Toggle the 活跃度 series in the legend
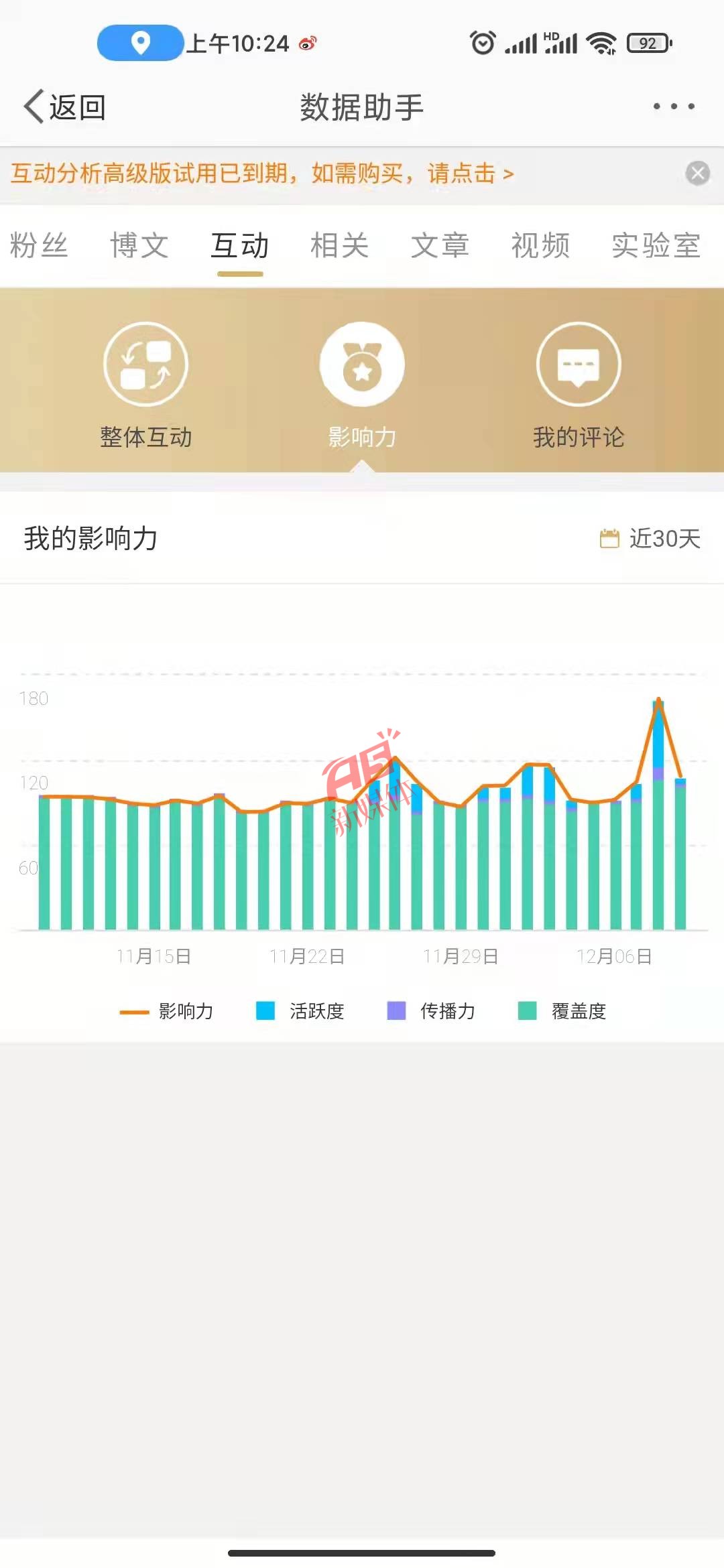 [300, 1011]
